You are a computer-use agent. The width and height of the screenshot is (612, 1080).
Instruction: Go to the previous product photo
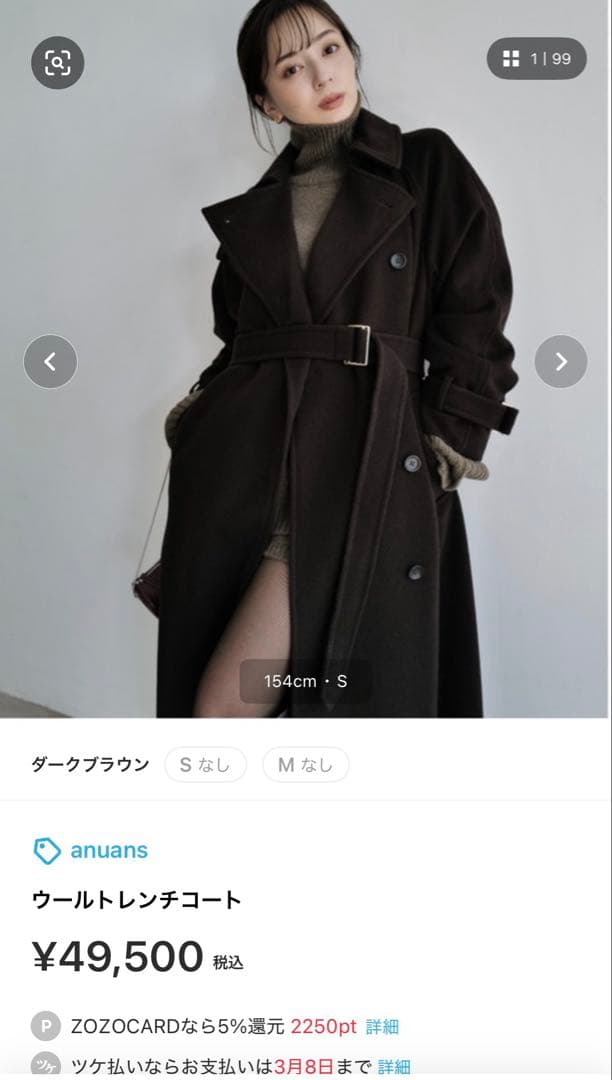coord(50,361)
